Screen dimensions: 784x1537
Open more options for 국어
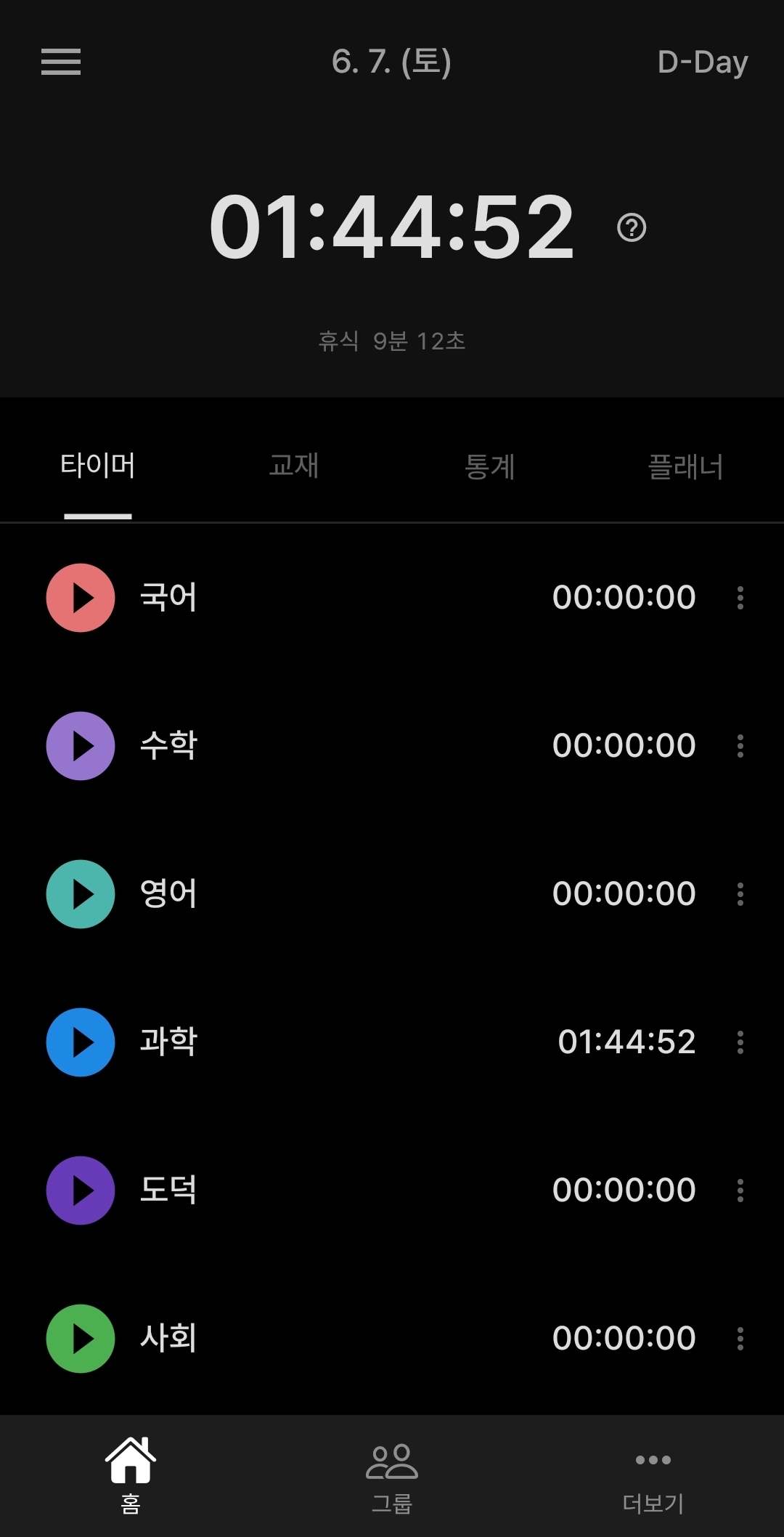click(x=740, y=598)
